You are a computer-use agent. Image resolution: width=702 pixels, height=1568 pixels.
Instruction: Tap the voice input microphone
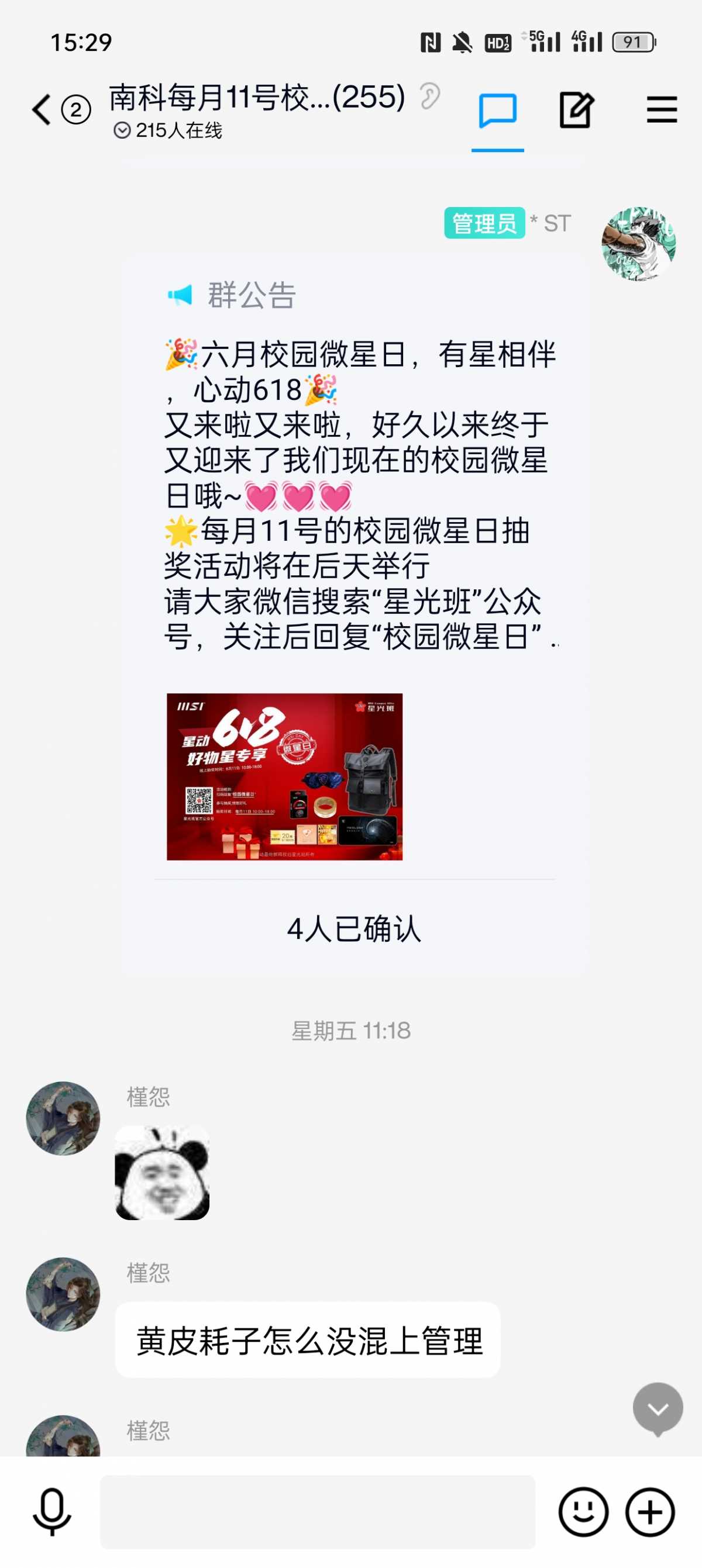[x=51, y=1511]
